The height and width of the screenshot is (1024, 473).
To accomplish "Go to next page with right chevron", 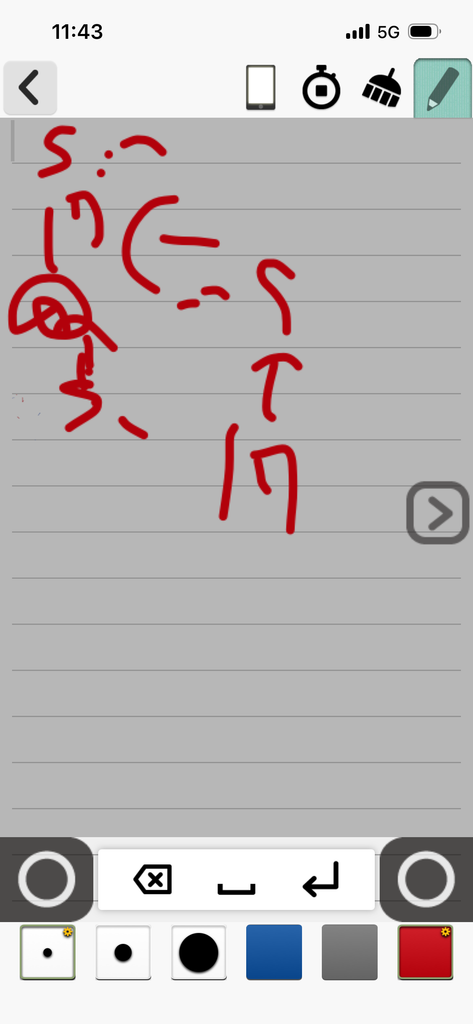I will pos(438,513).
